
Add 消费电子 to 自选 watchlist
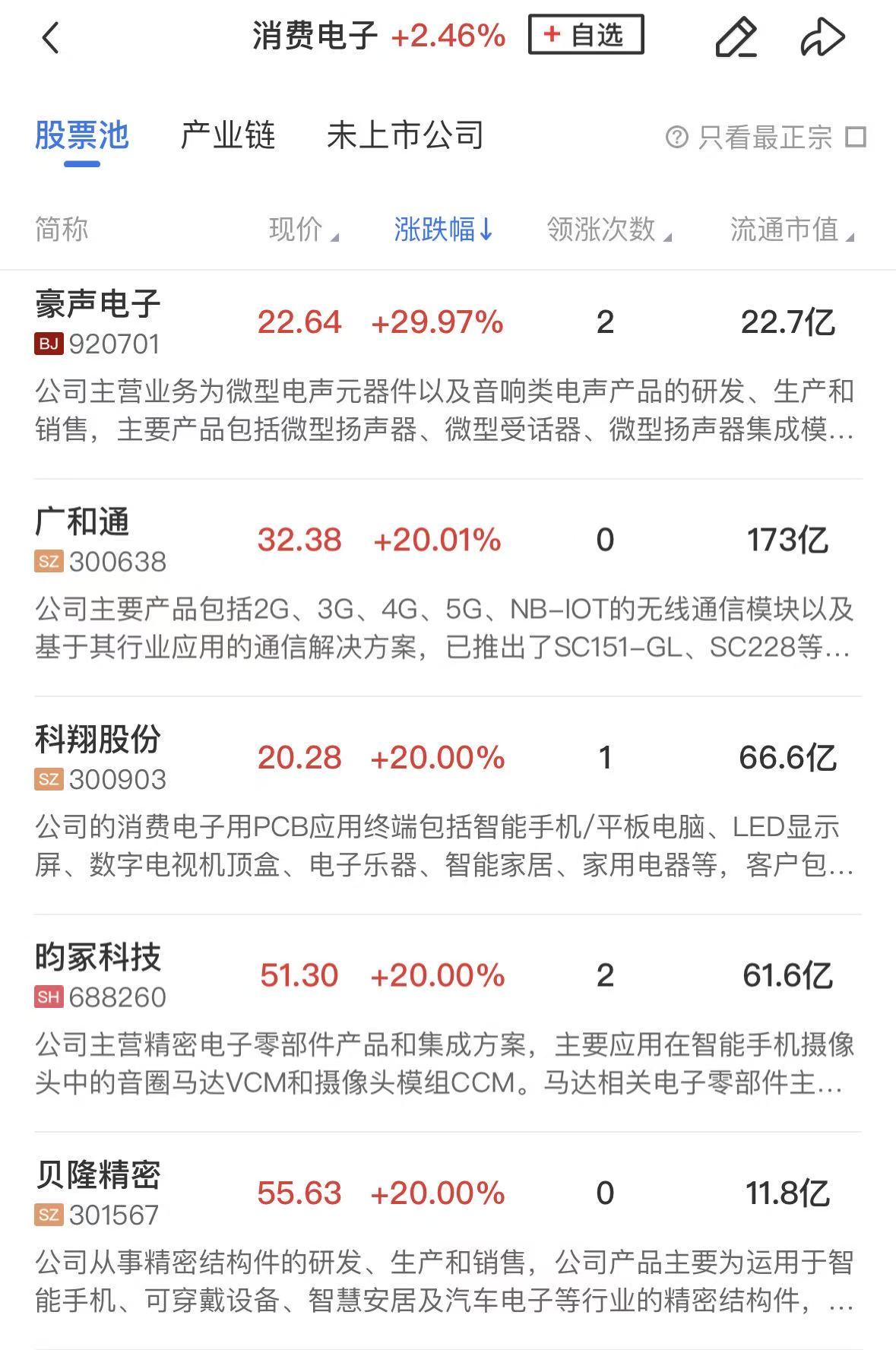[586, 35]
